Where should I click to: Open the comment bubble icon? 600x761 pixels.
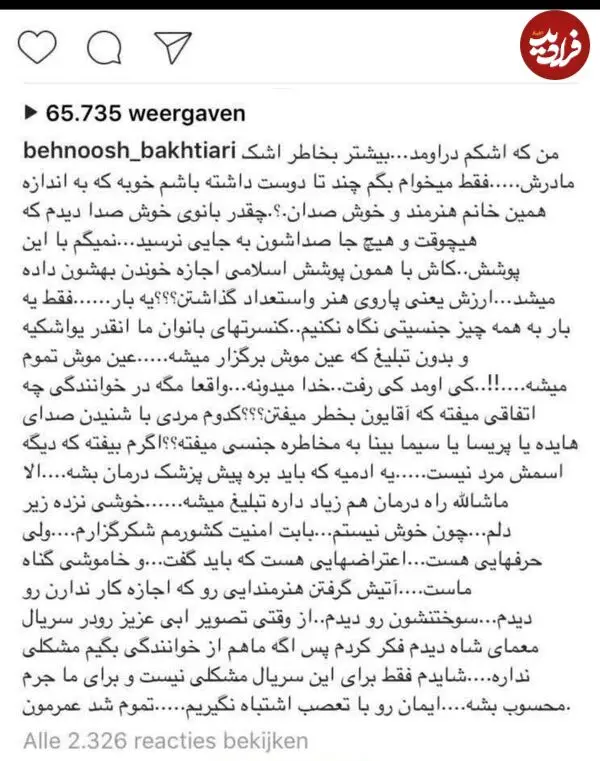[104, 48]
